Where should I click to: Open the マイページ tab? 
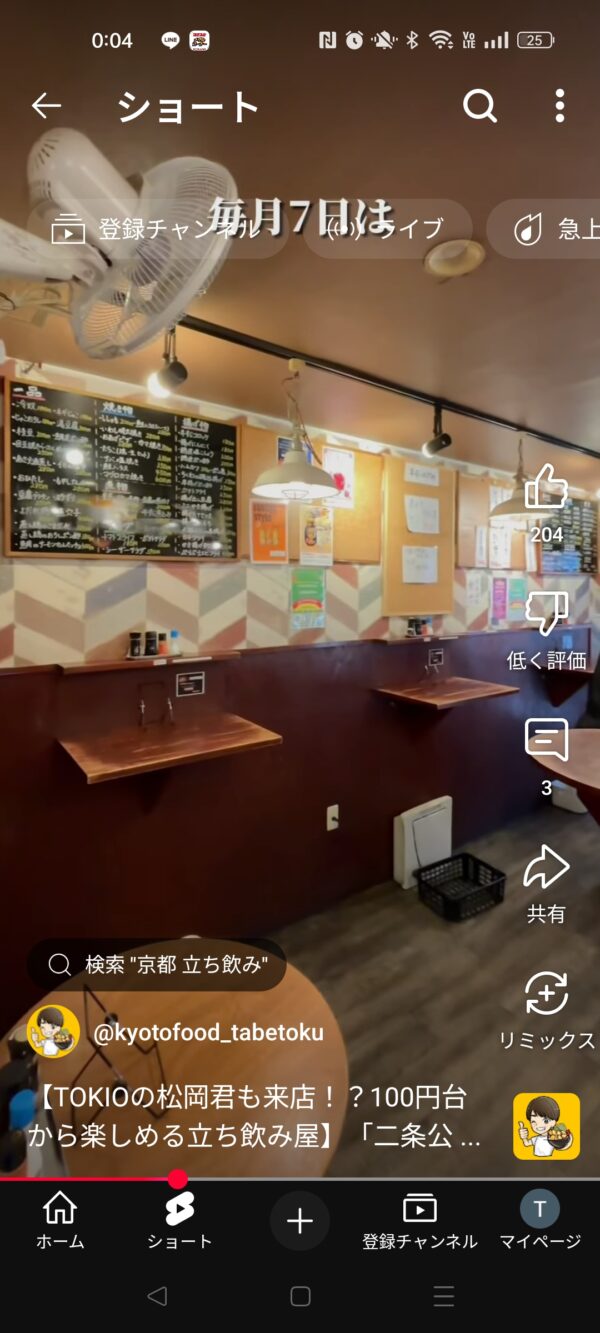[540, 1221]
